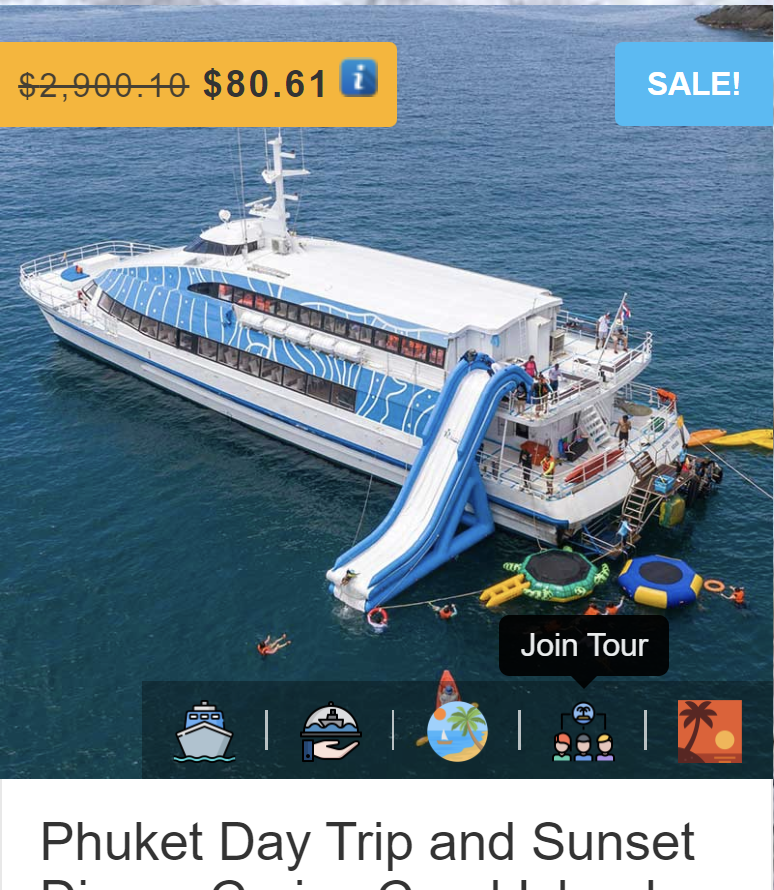The width and height of the screenshot is (774, 890).
Task: Tap the Join Tour group icon
Action: tap(583, 732)
